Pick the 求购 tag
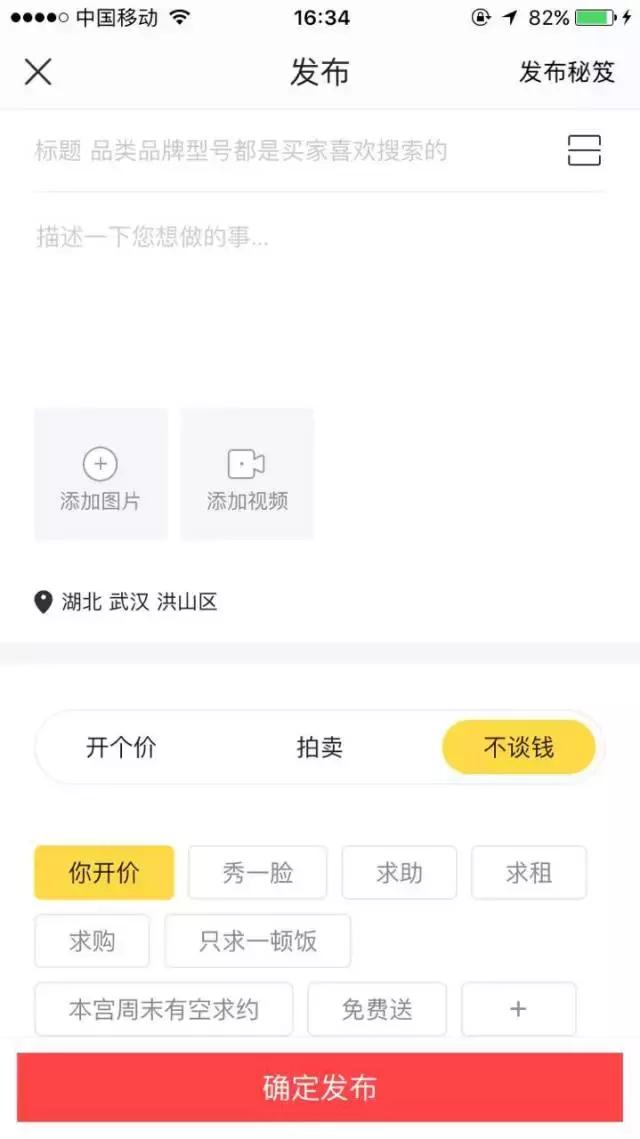 click(92, 941)
